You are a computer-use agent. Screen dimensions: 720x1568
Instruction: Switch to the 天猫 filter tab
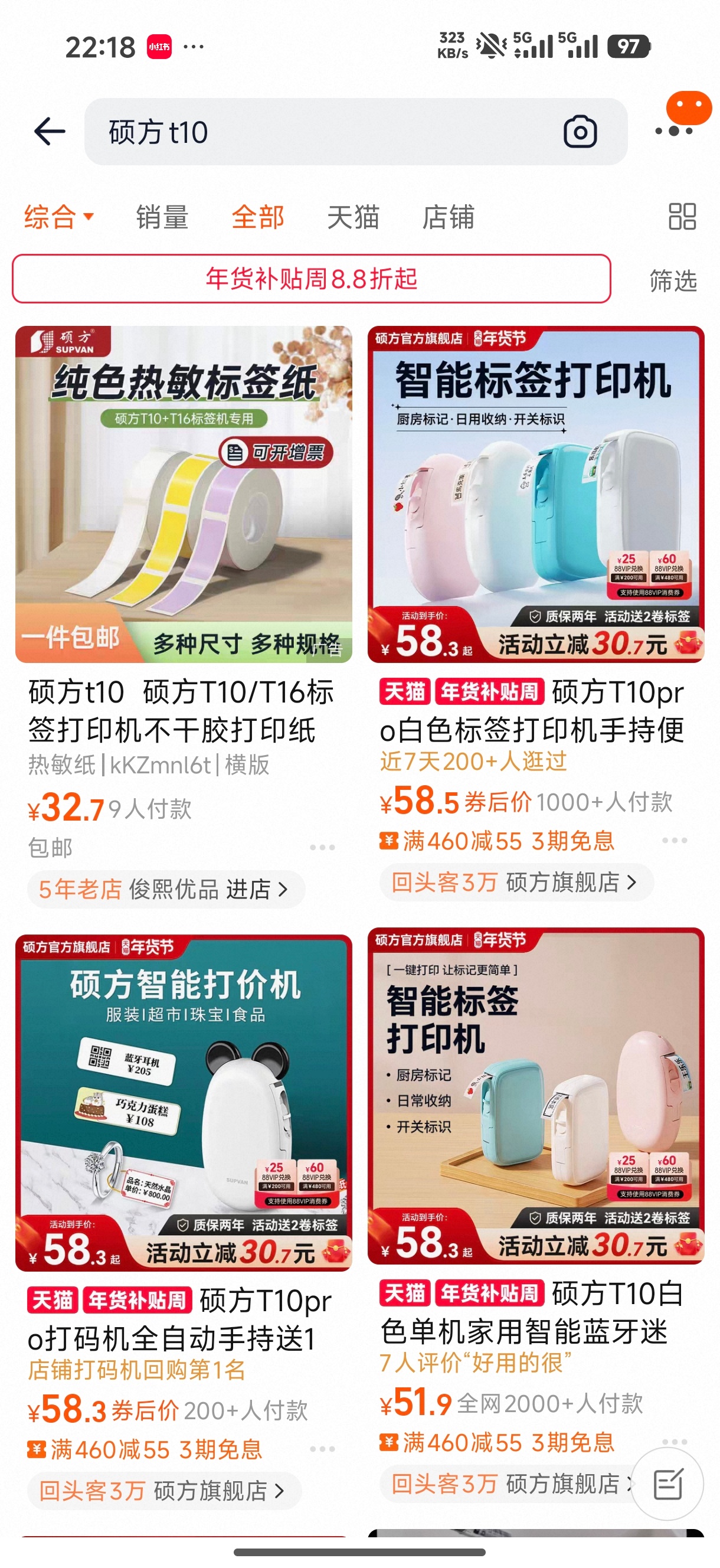(x=354, y=217)
